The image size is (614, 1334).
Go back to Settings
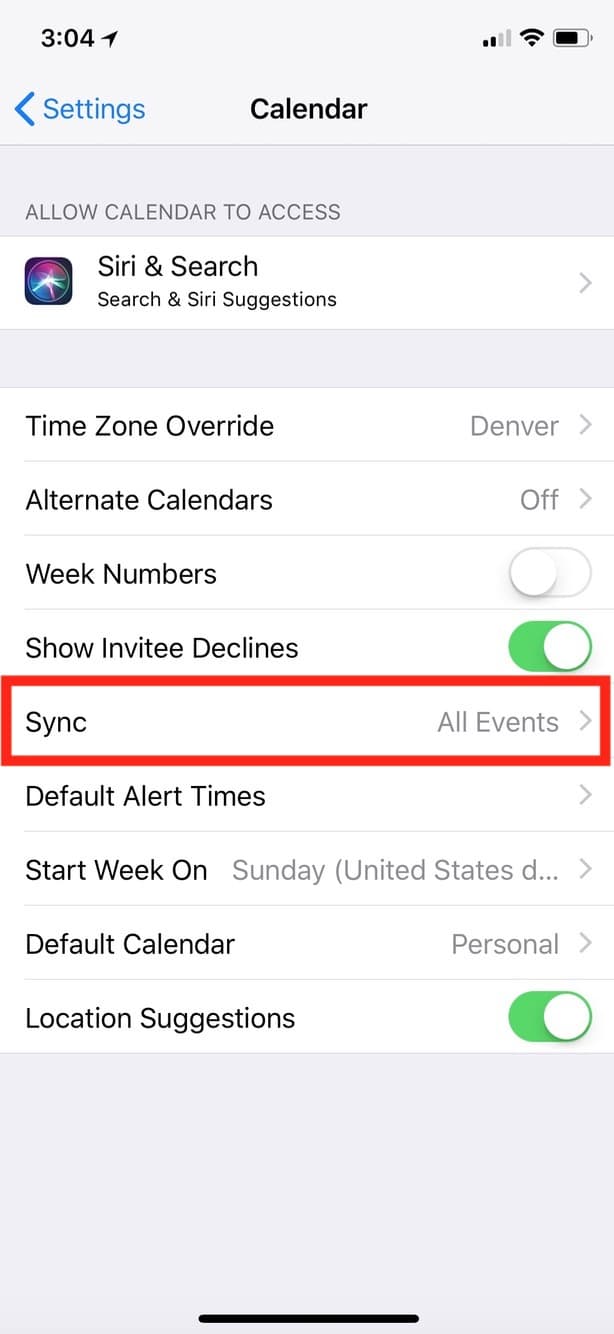point(80,109)
